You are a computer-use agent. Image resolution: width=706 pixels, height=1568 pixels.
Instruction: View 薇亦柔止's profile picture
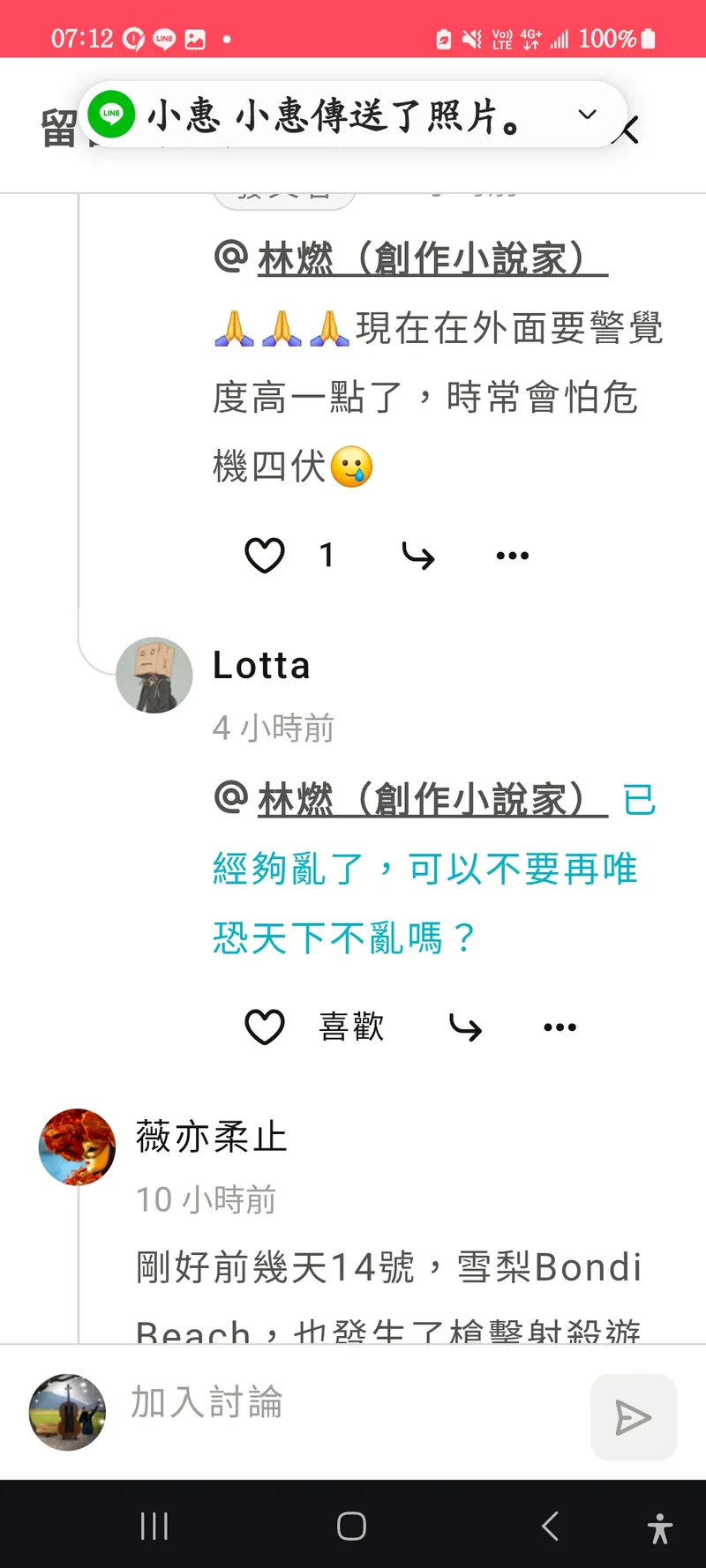tap(78, 1146)
